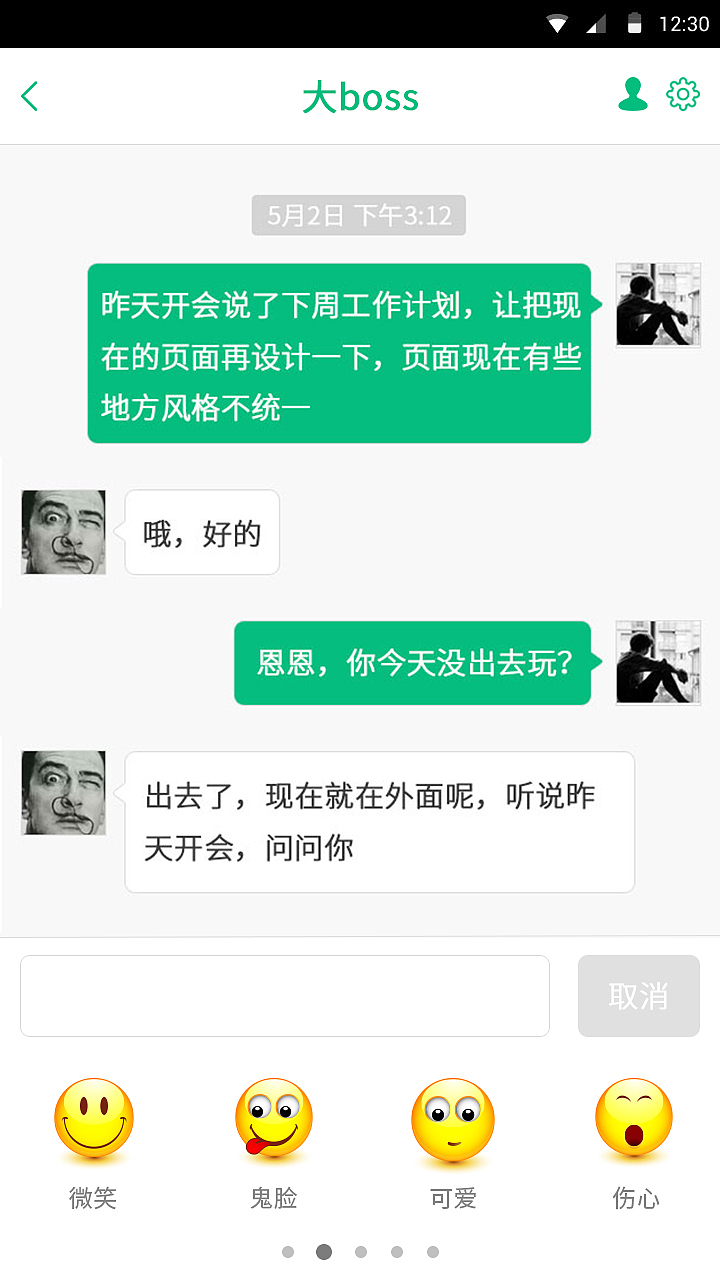
Task: Jump to the last emoji page dot
Action: (x=433, y=1251)
